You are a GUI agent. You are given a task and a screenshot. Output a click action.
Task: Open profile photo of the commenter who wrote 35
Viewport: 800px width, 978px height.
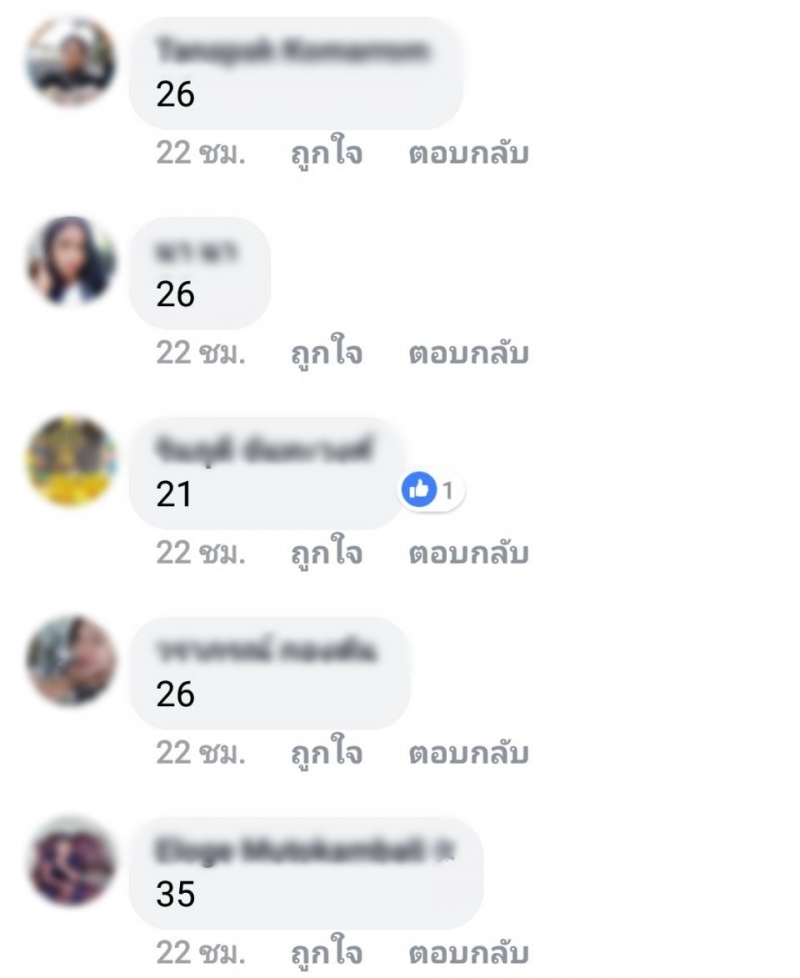71,861
